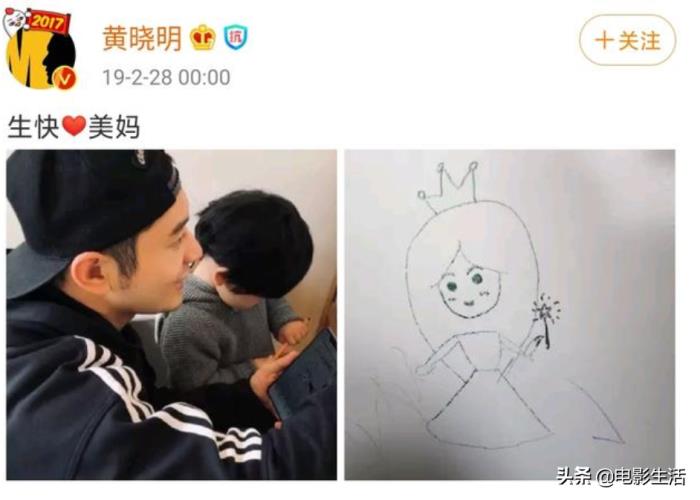The width and height of the screenshot is (700, 500).
Task: Open 黄晓明's profile avatar
Action: point(41,47)
